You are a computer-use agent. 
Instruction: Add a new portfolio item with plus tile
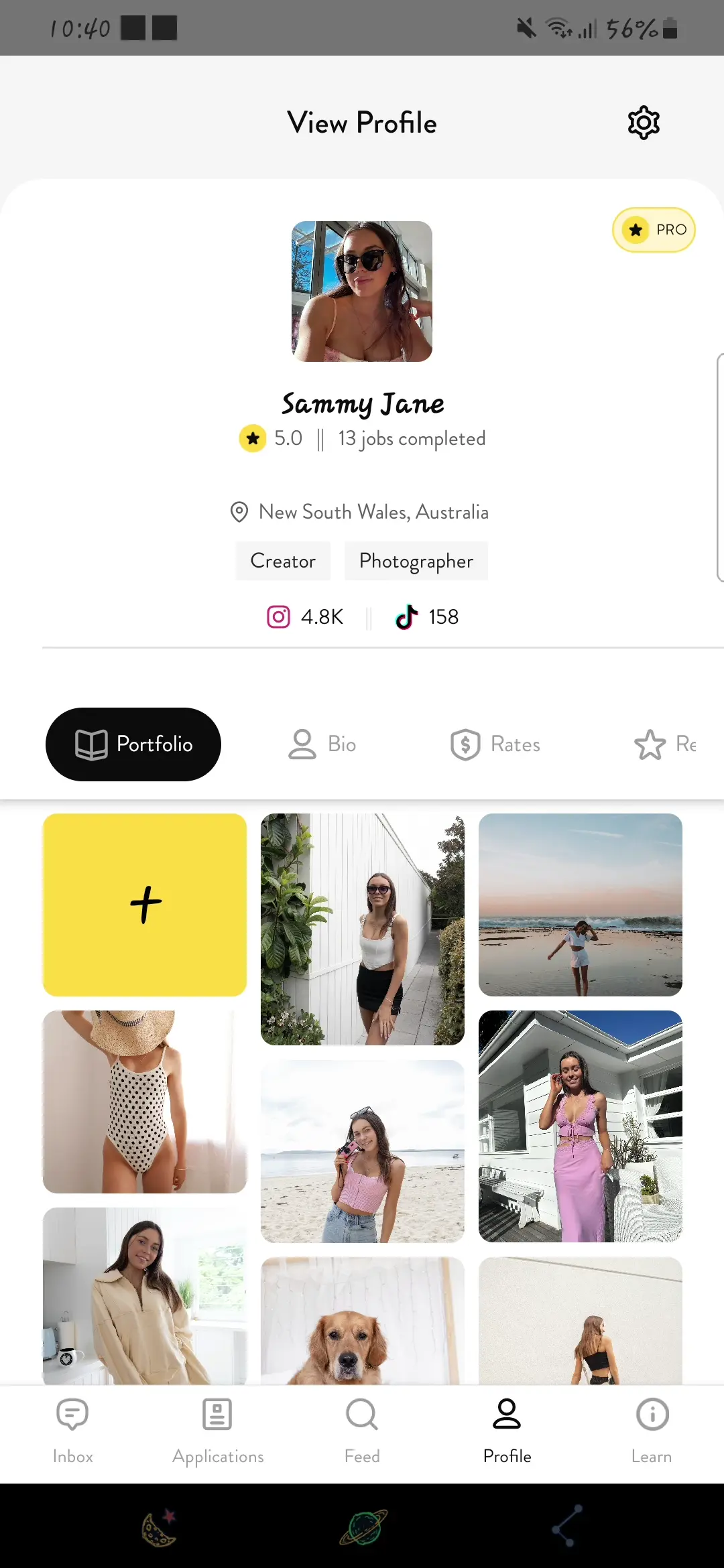(x=145, y=905)
